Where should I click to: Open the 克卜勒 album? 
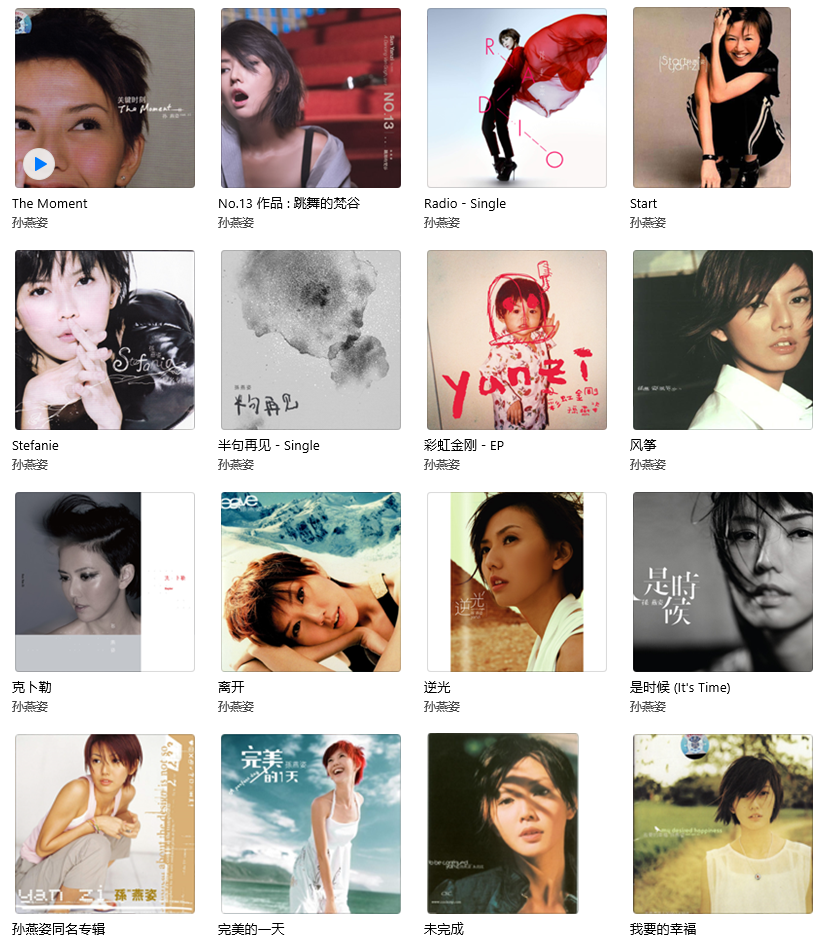[x=104, y=582]
